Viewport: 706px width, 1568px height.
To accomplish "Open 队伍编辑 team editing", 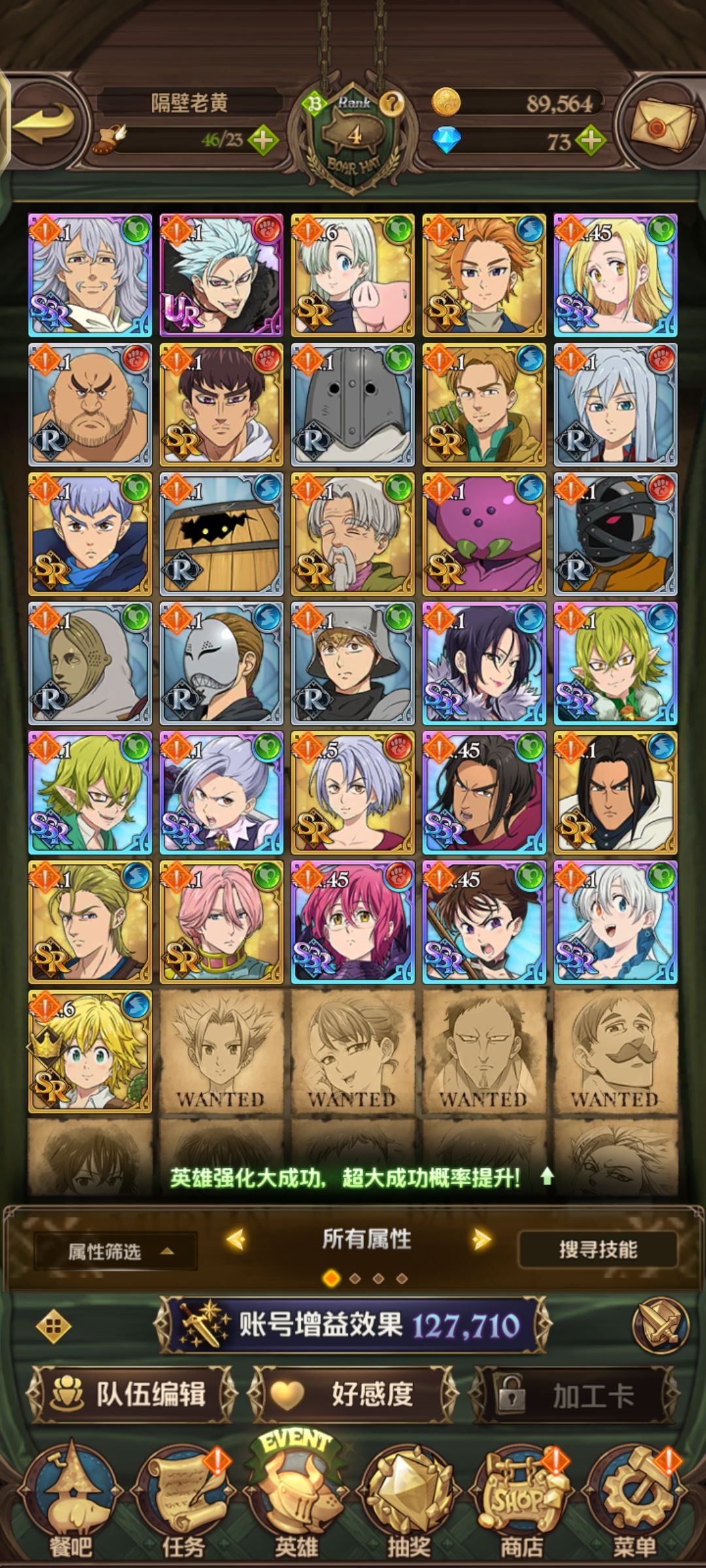I will point(131,1394).
